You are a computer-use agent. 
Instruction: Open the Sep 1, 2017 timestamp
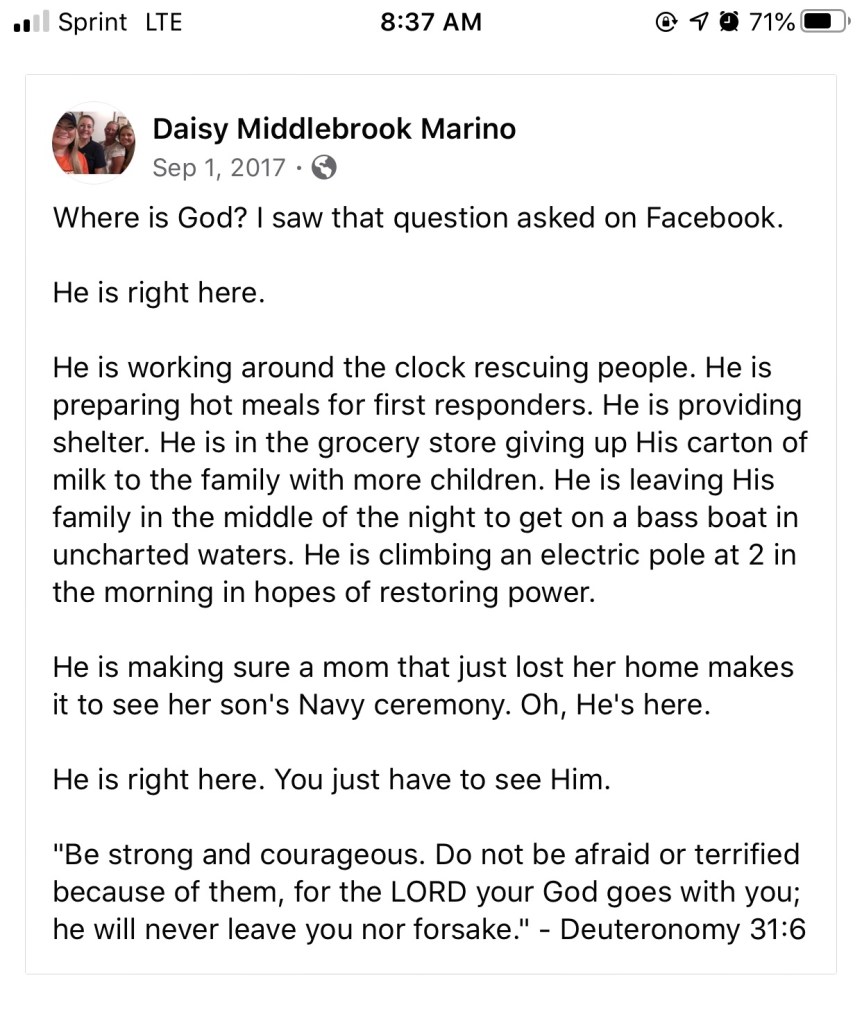tap(218, 167)
